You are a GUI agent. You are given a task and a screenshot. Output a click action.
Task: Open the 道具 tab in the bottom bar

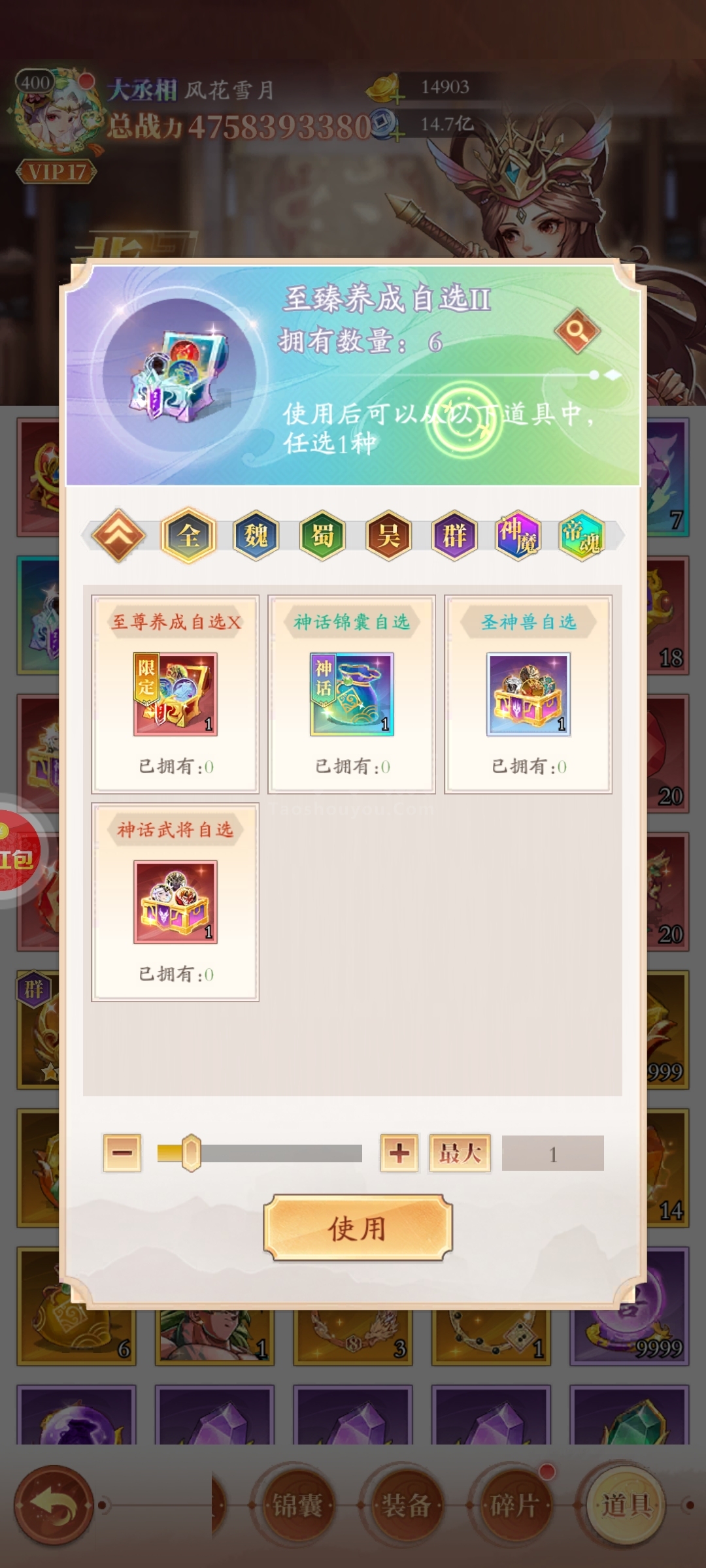626,1505
